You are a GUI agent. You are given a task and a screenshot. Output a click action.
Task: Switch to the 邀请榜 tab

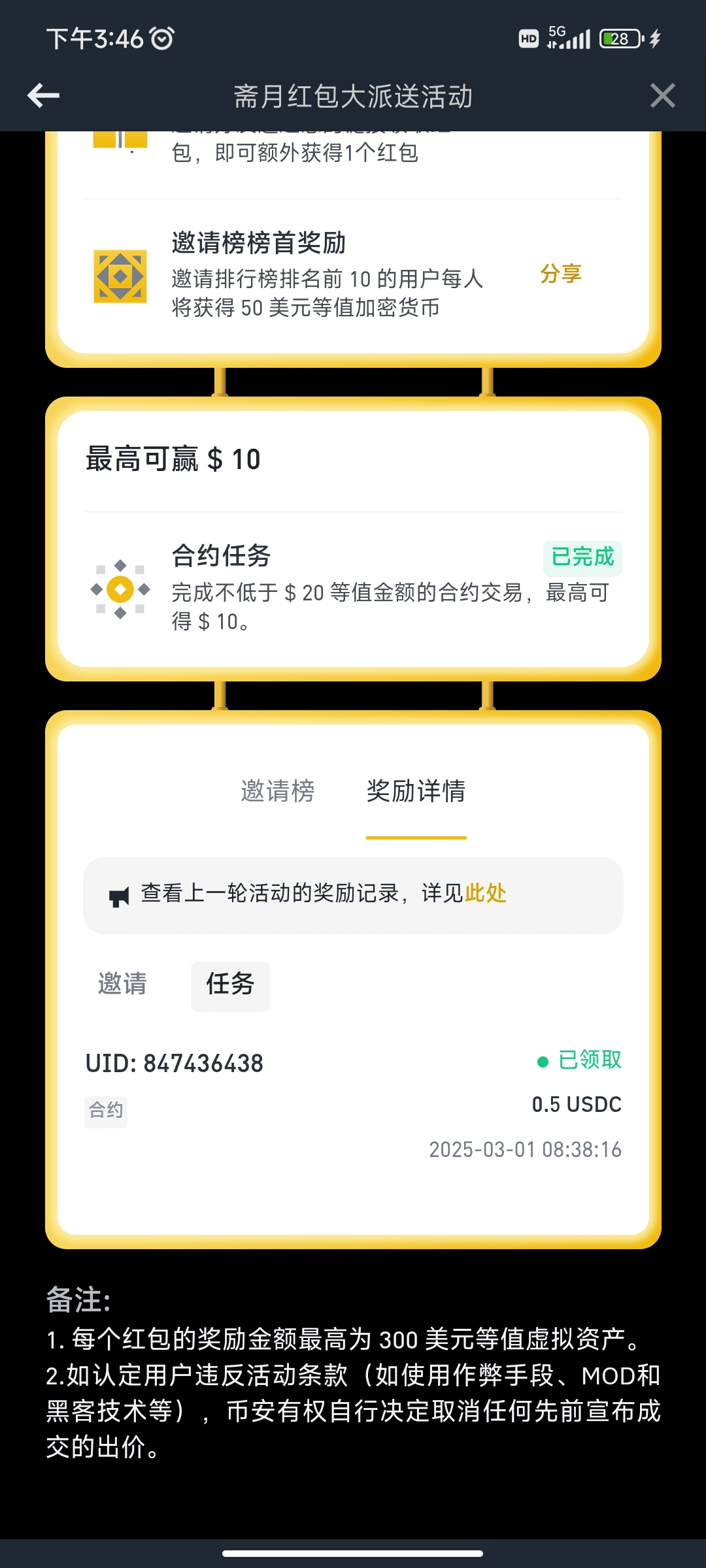(278, 791)
